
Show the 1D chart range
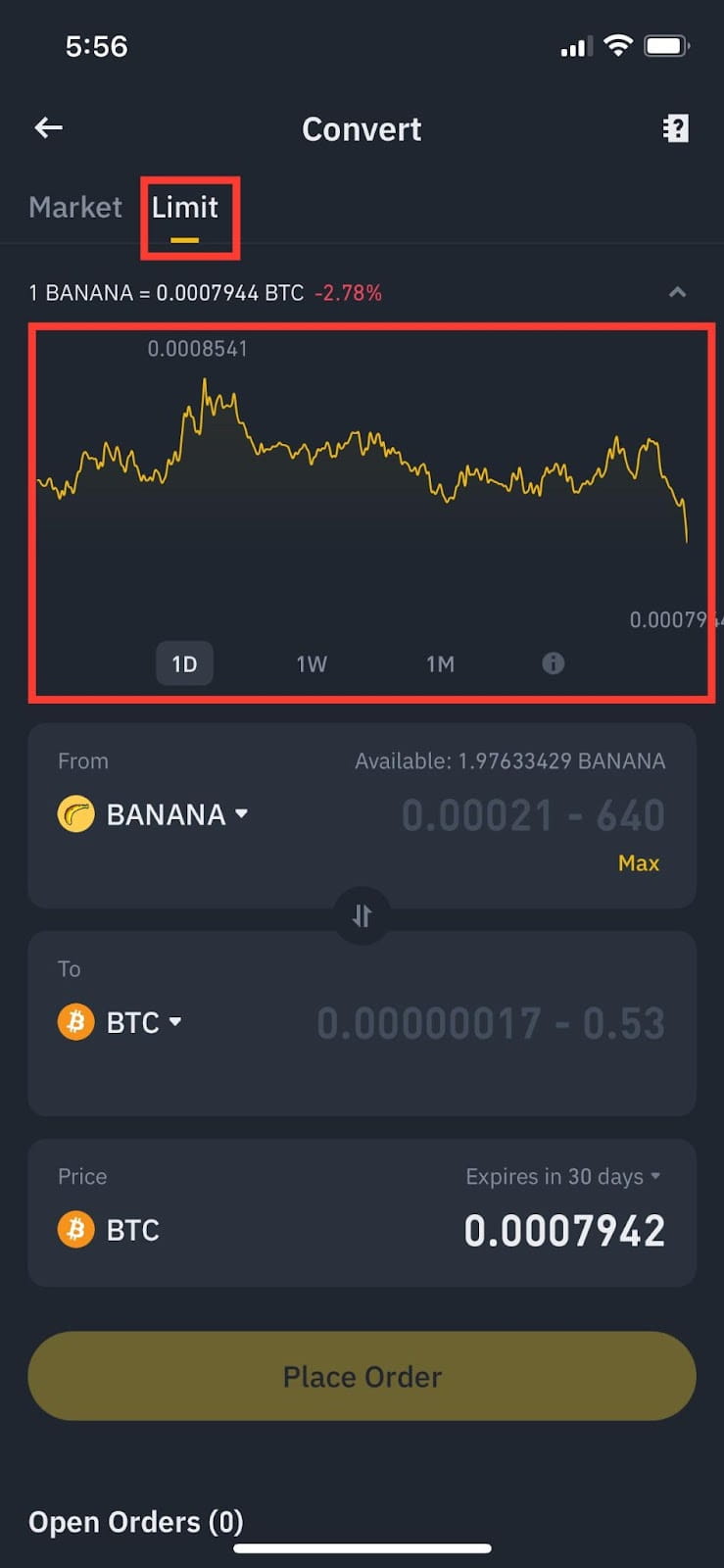tap(184, 663)
